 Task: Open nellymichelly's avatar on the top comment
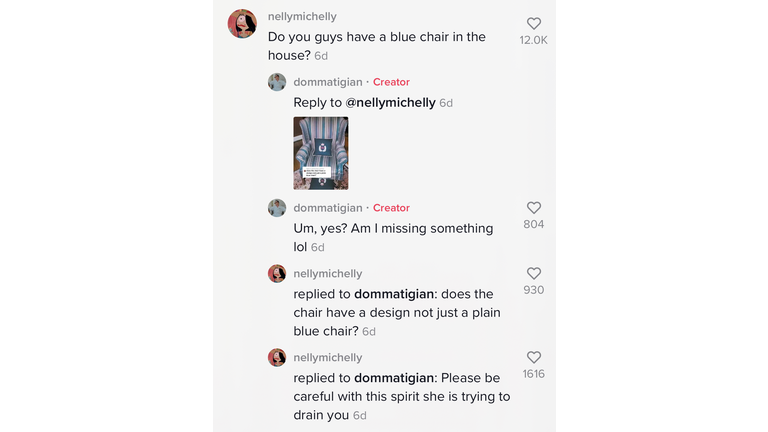[242, 24]
